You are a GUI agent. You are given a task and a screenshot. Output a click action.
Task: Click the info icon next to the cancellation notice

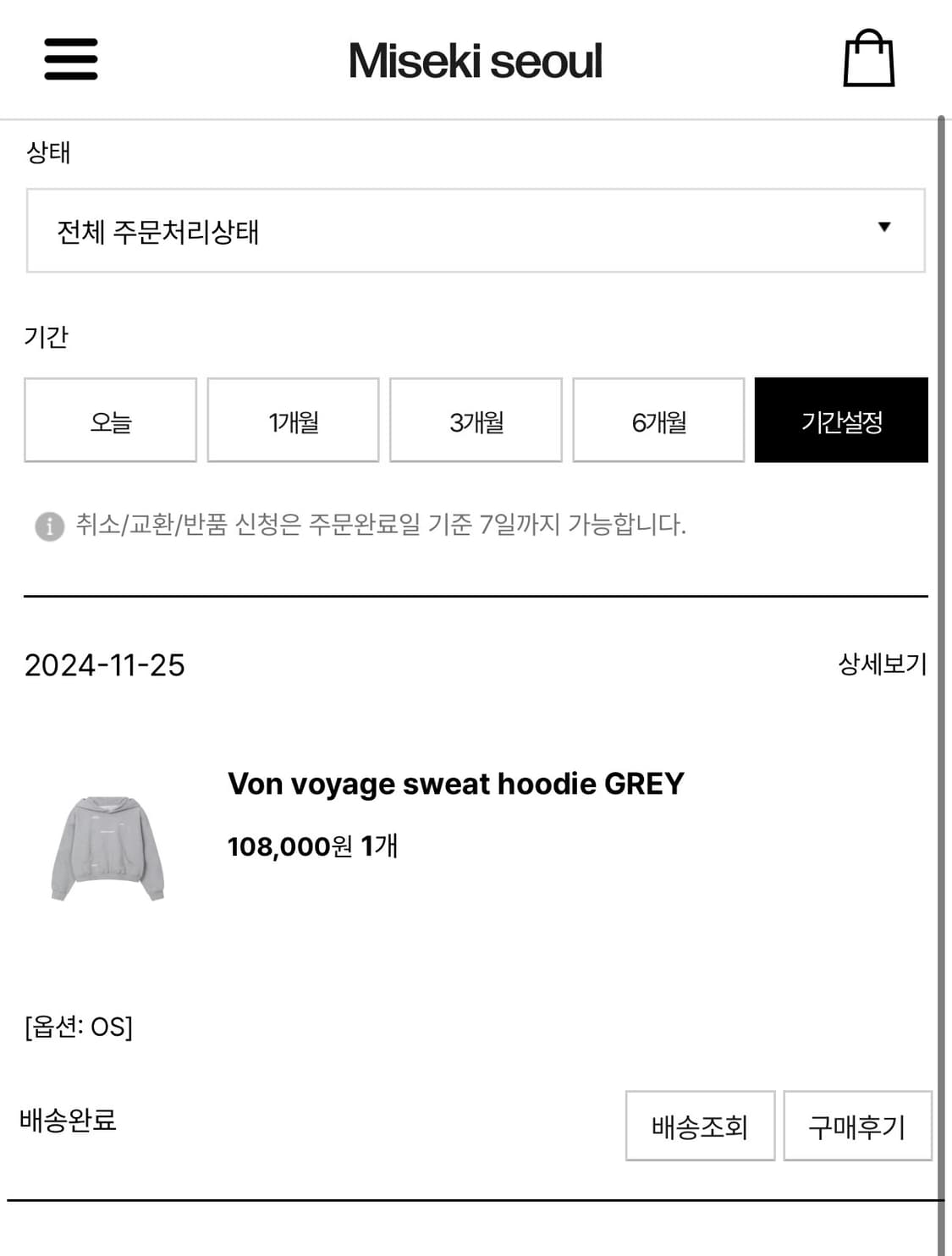tap(51, 526)
